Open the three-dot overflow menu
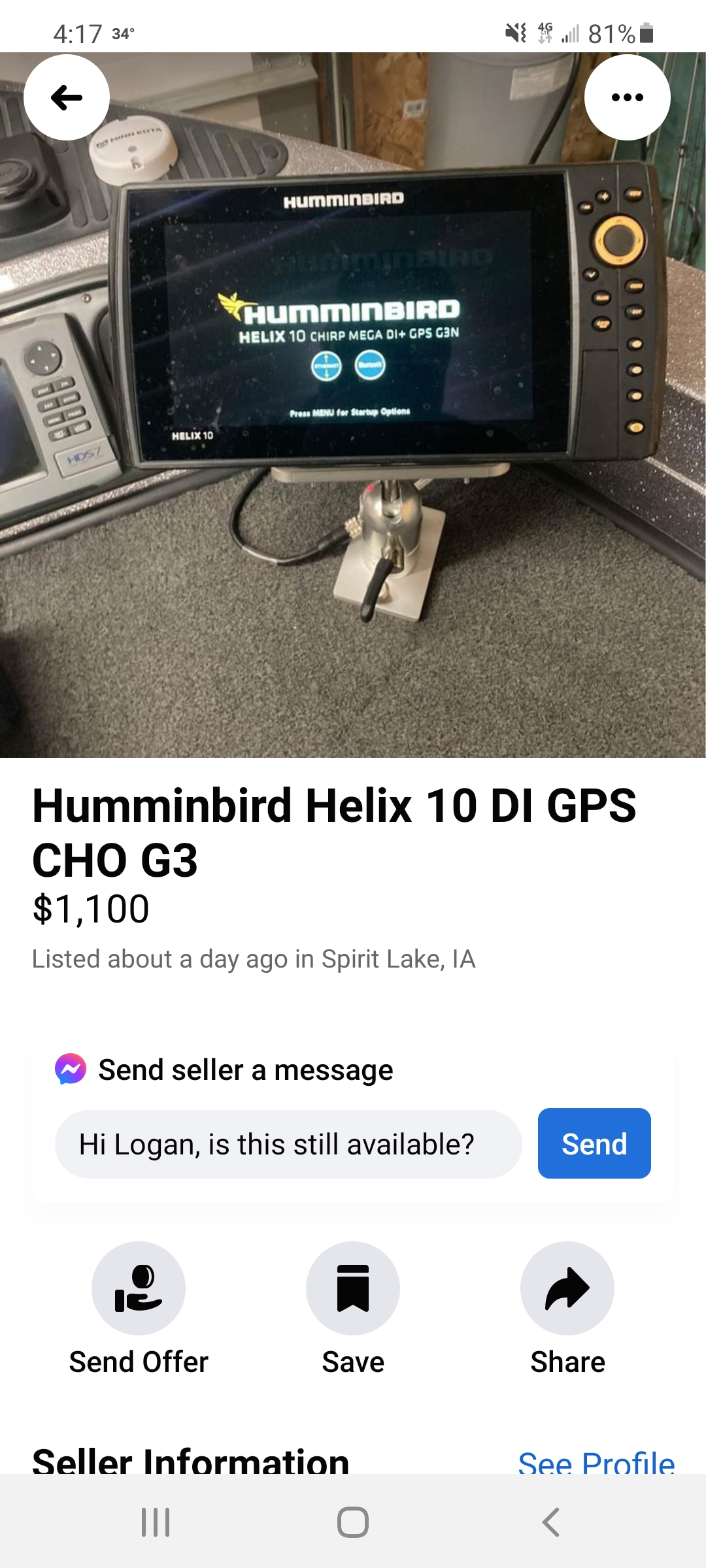The height and width of the screenshot is (1568, 706). (627, 97)
